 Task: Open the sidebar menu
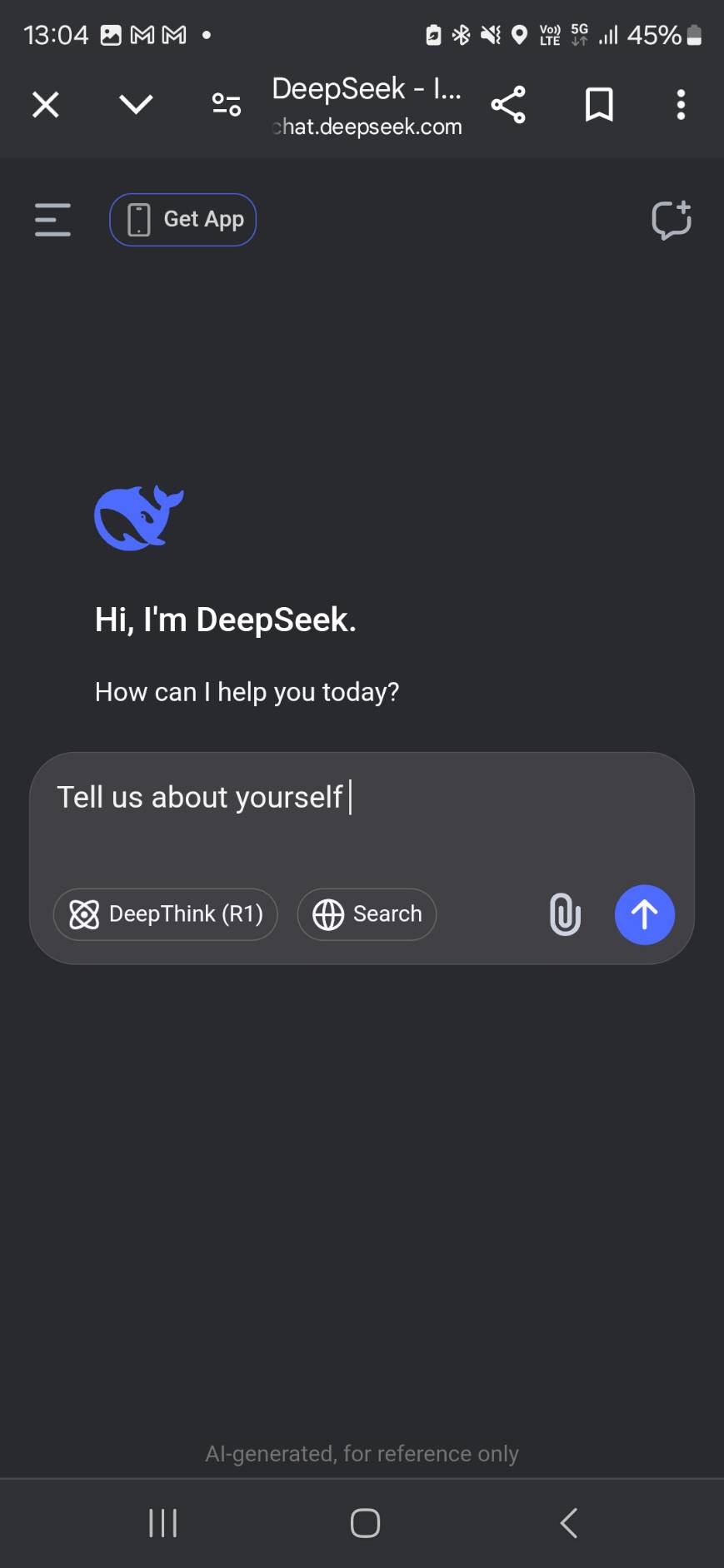point(52,220)
